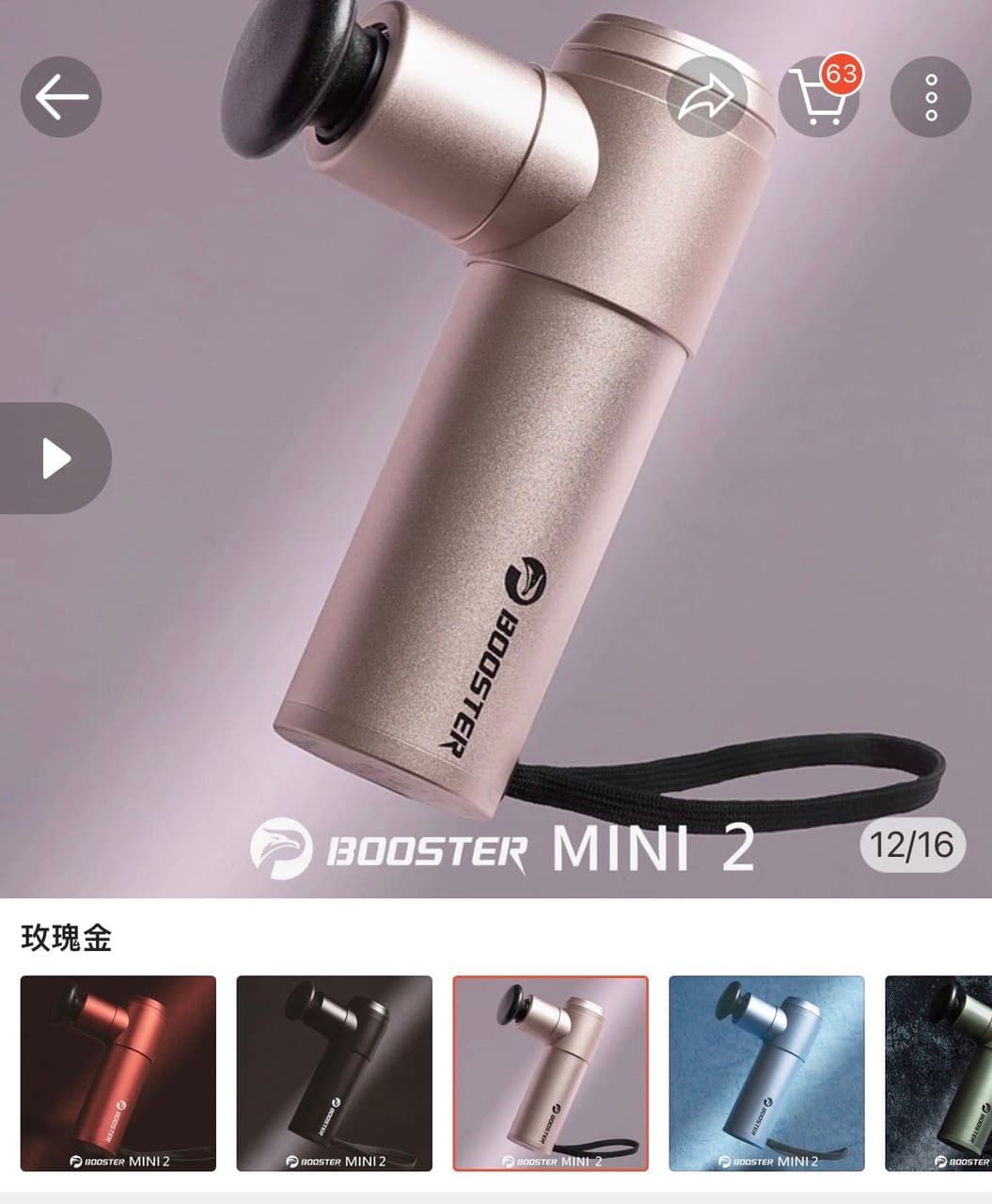Image resolution: width=992 pixels, height=1204 pixels.
Task: Open the shopping cart with 63 items
Action: pos(819,97)
